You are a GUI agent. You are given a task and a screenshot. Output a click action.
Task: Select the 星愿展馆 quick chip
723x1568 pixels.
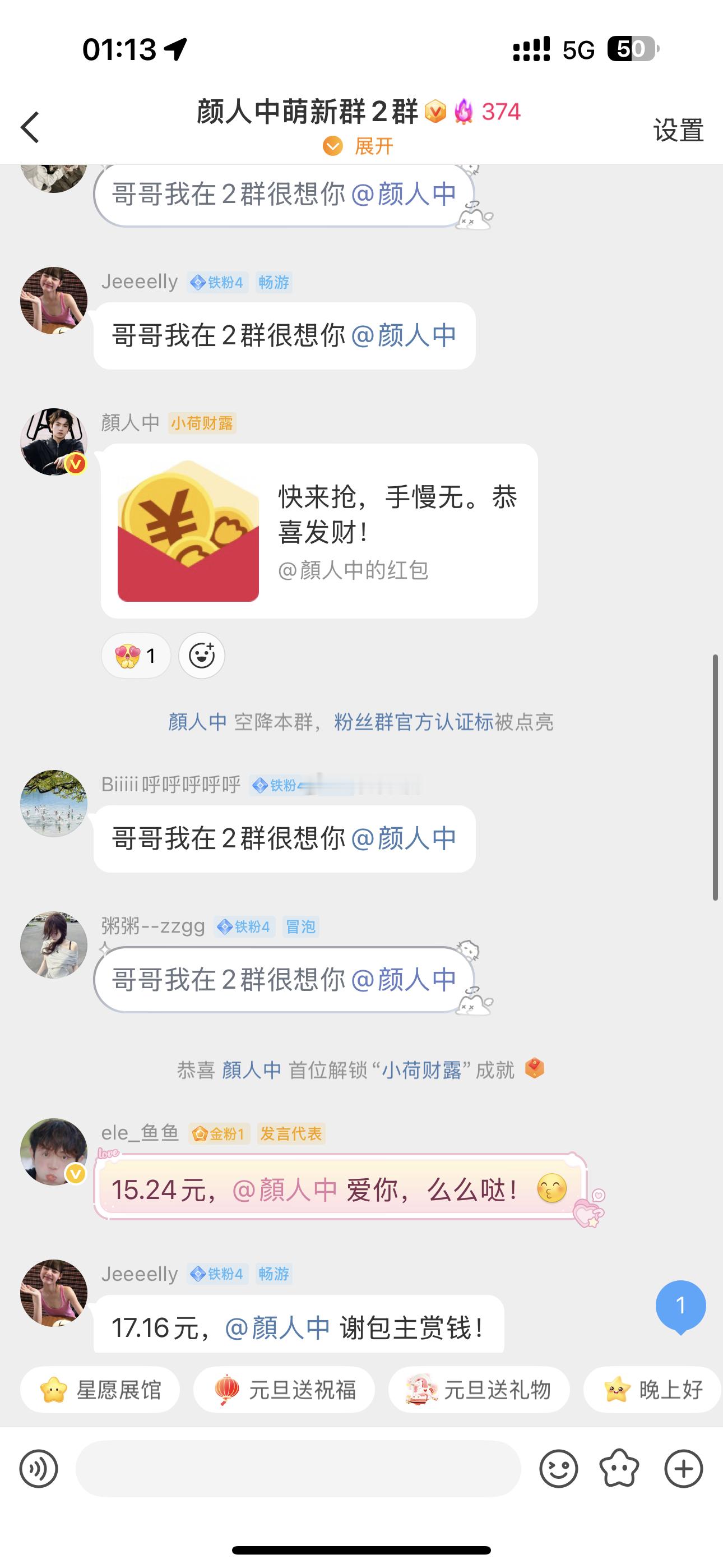[x=100, y=1390]
